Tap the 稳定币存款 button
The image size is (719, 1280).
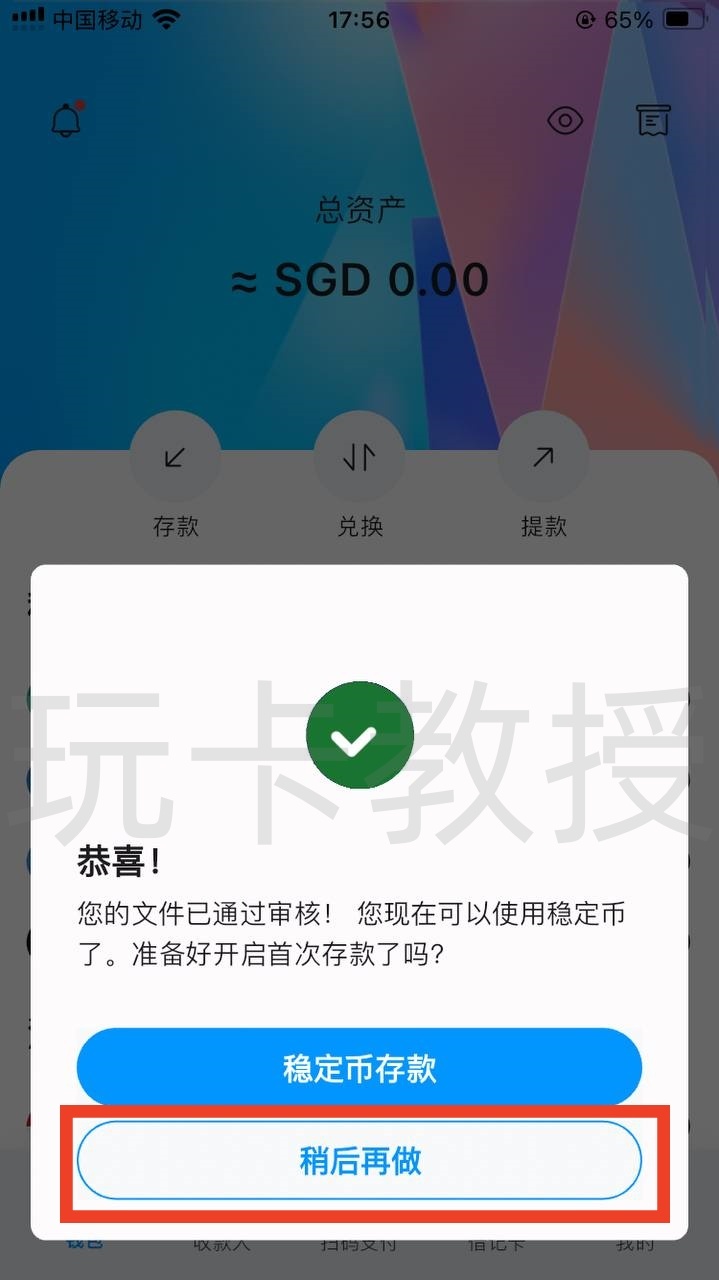point(359,1067)
